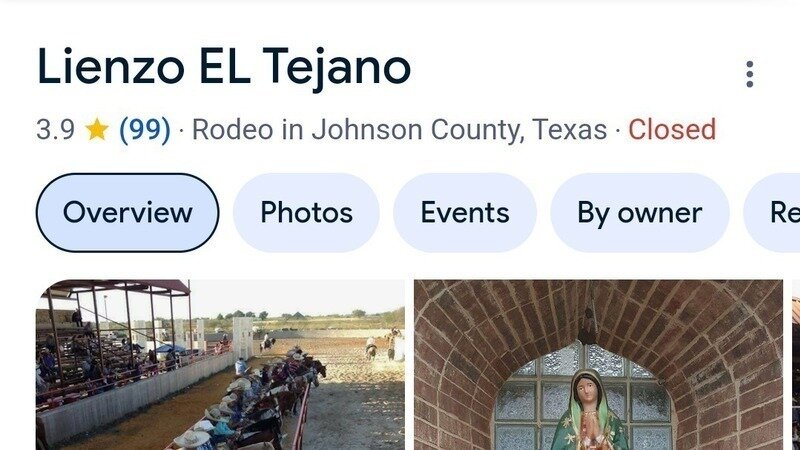View the brick arch statue photo
Screen dimensions: 800x450
pyautogui.click(x=598, y=365)
